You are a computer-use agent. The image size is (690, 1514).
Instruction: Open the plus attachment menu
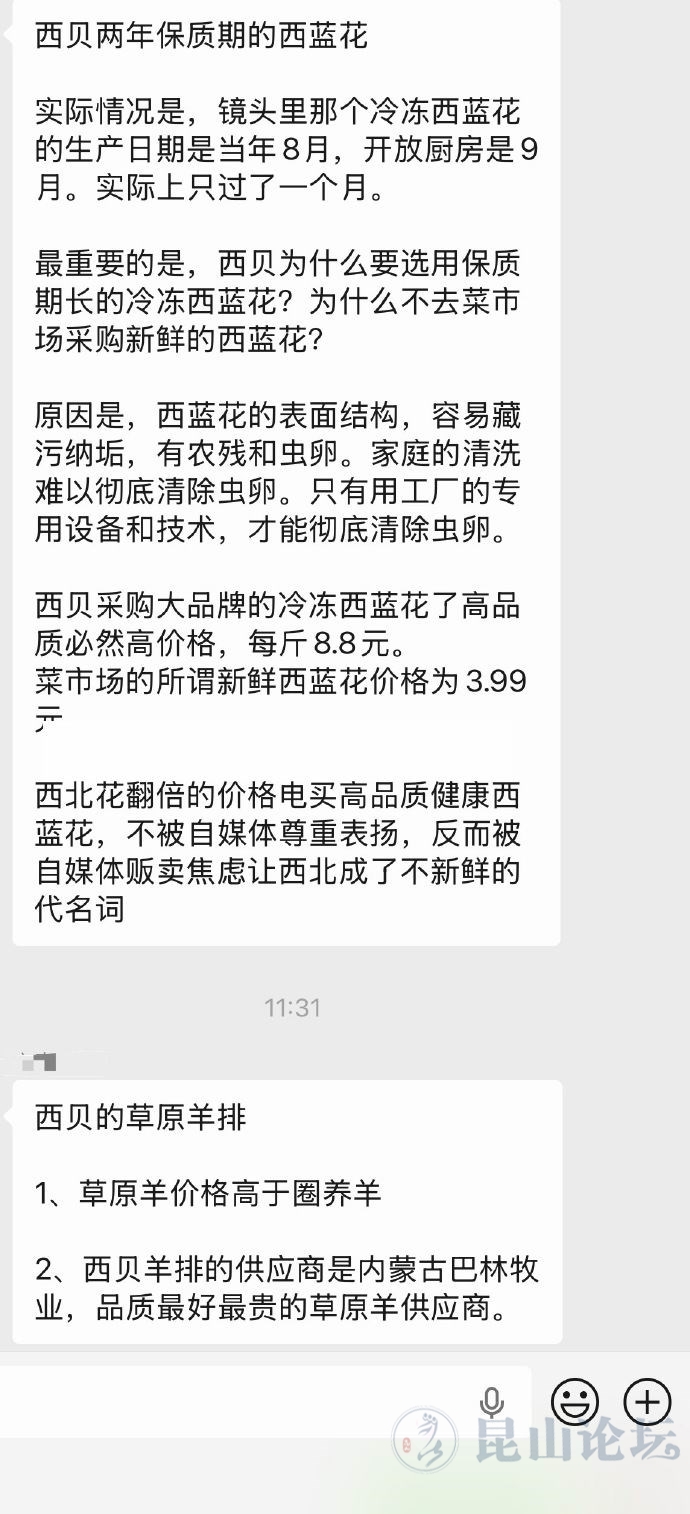[x=647, y=1401]
